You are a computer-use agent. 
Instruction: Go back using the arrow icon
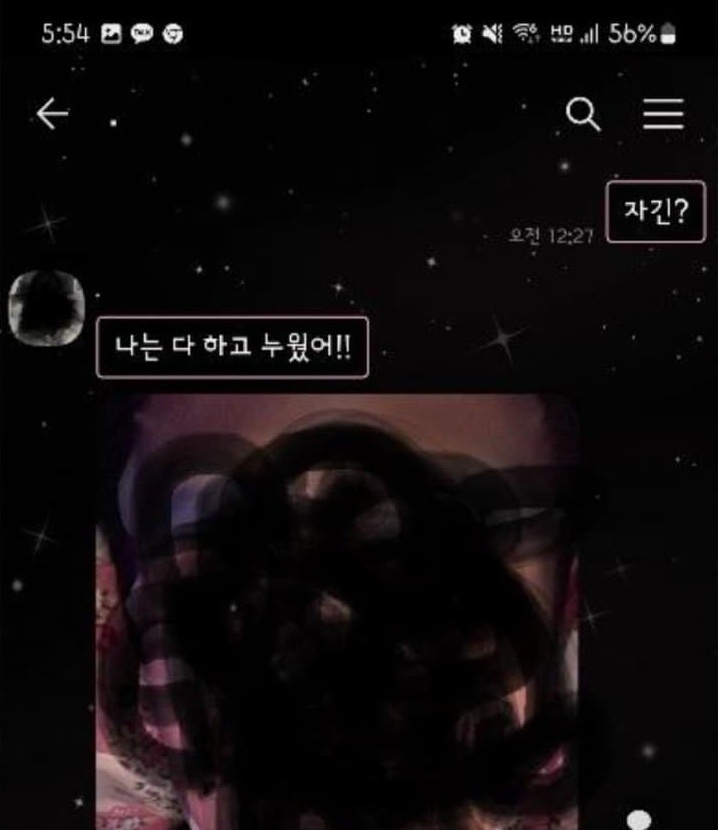[53, 114]
